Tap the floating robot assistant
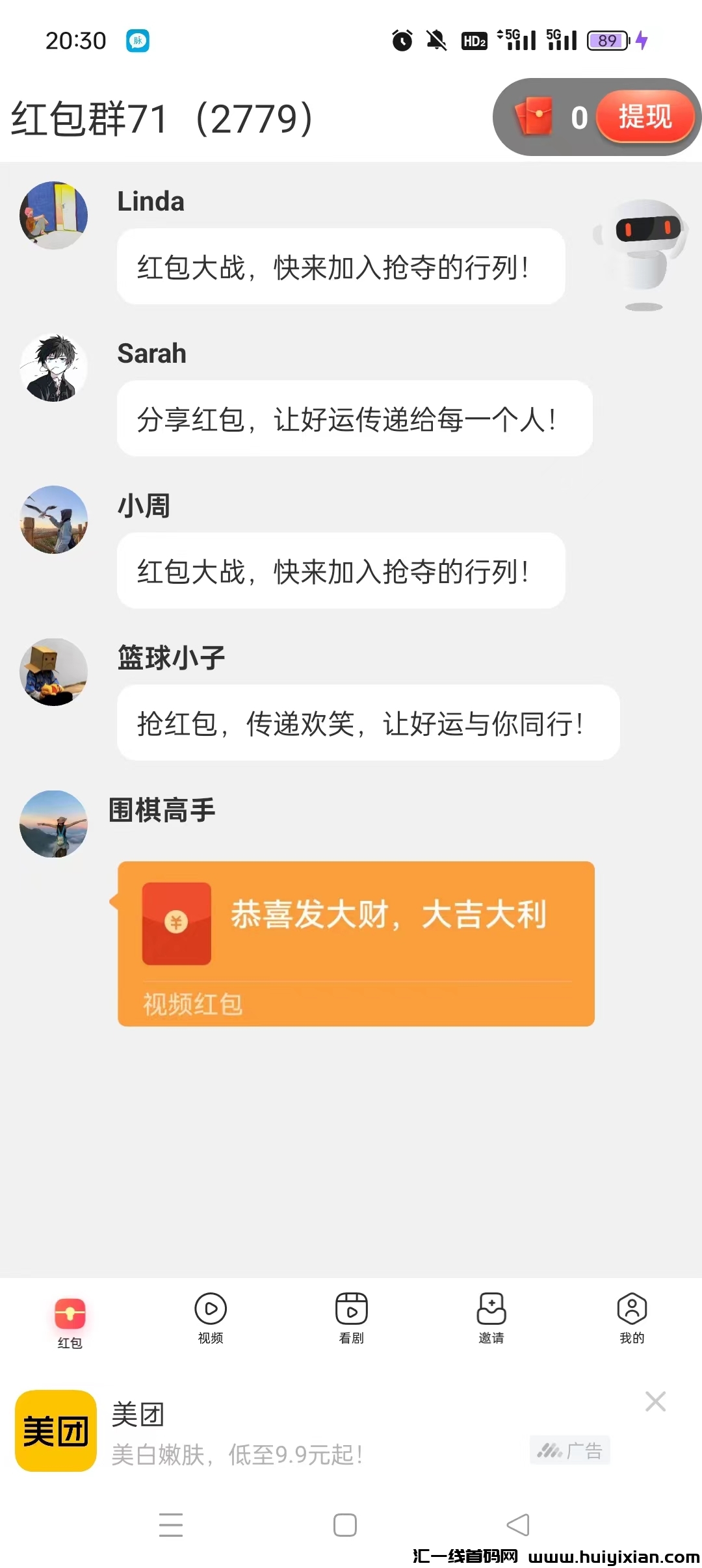702x1568 pixels. pos(643,250)
